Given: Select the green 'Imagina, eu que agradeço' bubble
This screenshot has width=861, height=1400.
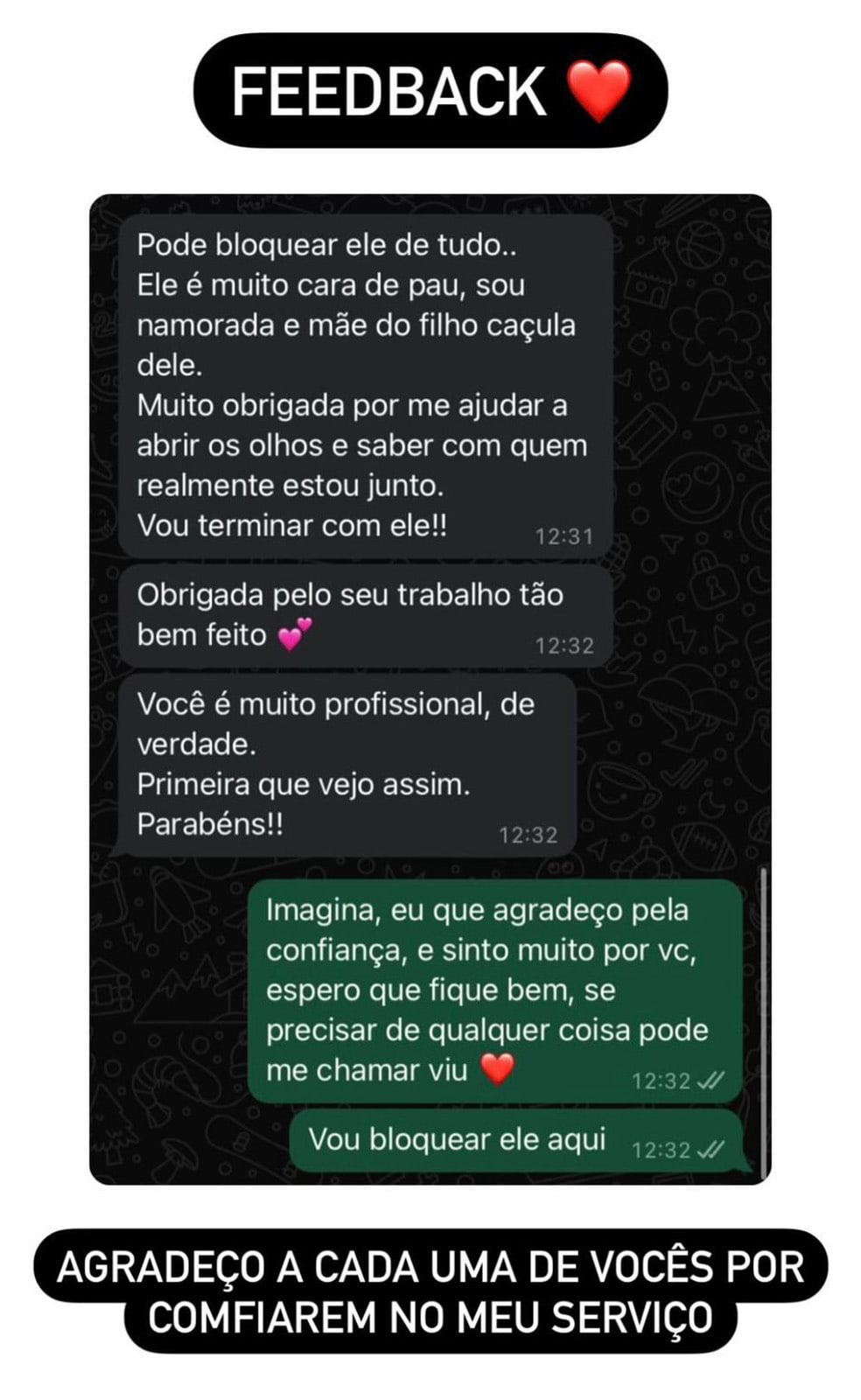Looking at the screenshot, I should (490, 989).
